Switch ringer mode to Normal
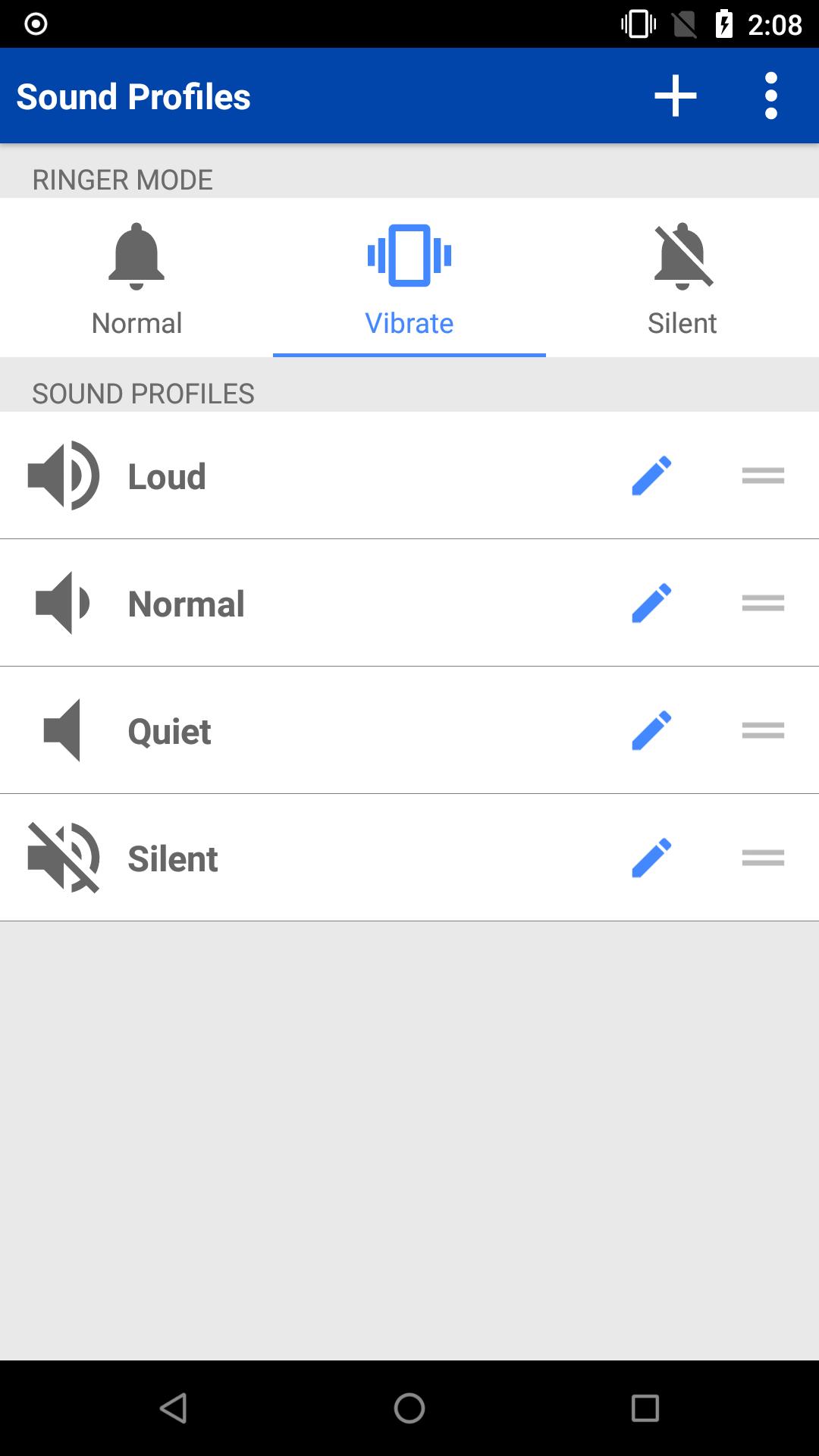Image resolution: width=819 pixels, height=1456 pixels. tap(136, 278)
